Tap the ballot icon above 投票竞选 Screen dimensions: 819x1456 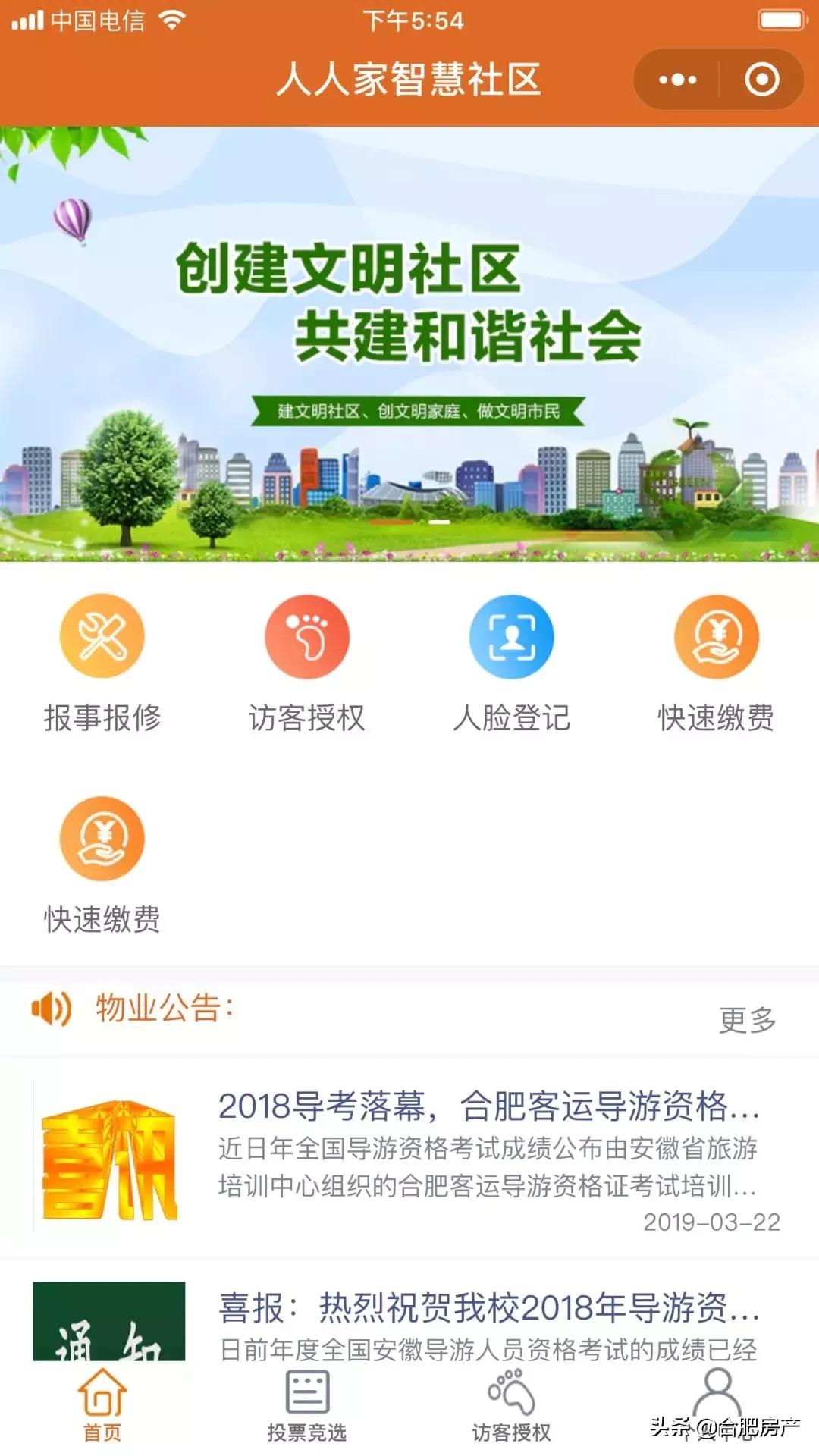click(307, 1395)
